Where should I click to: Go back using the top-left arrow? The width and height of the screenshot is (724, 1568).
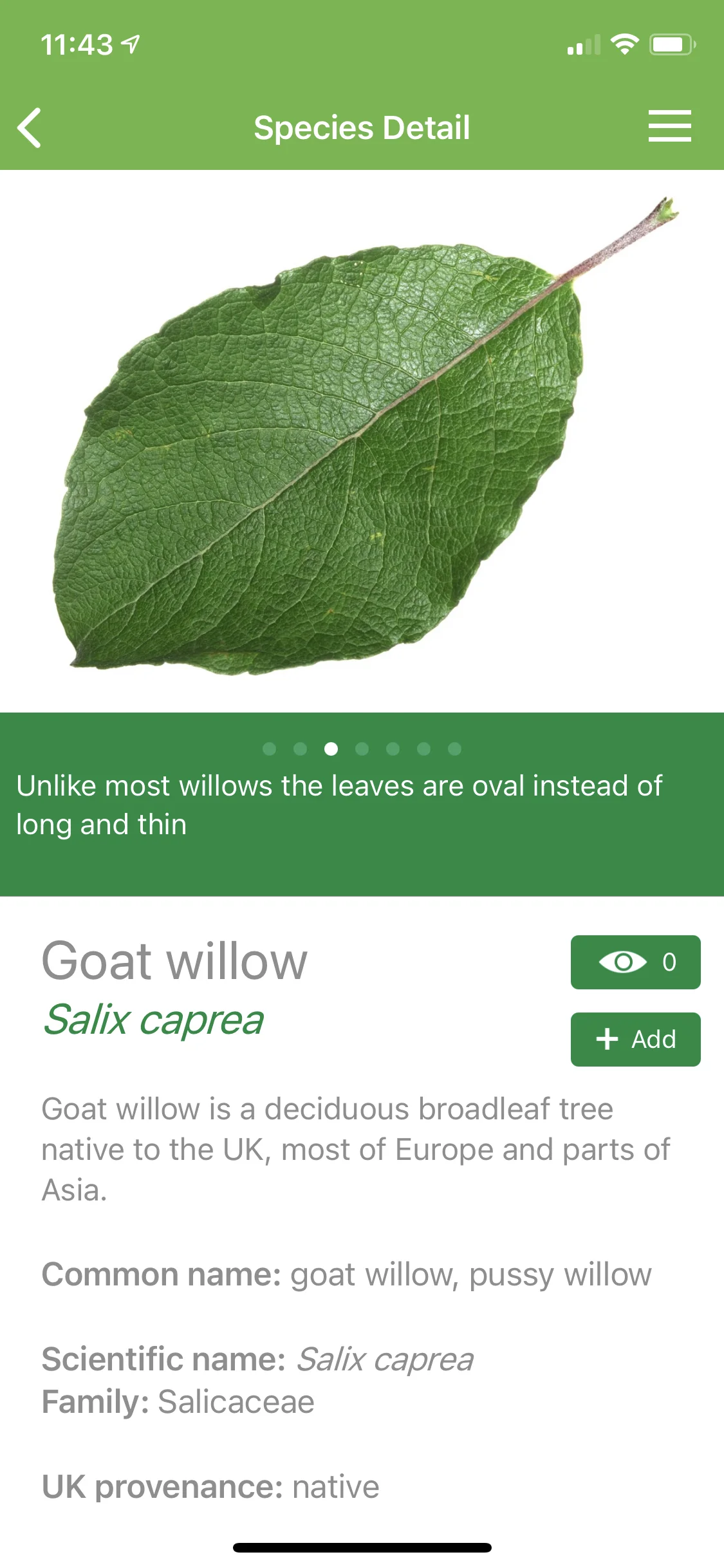30,127
